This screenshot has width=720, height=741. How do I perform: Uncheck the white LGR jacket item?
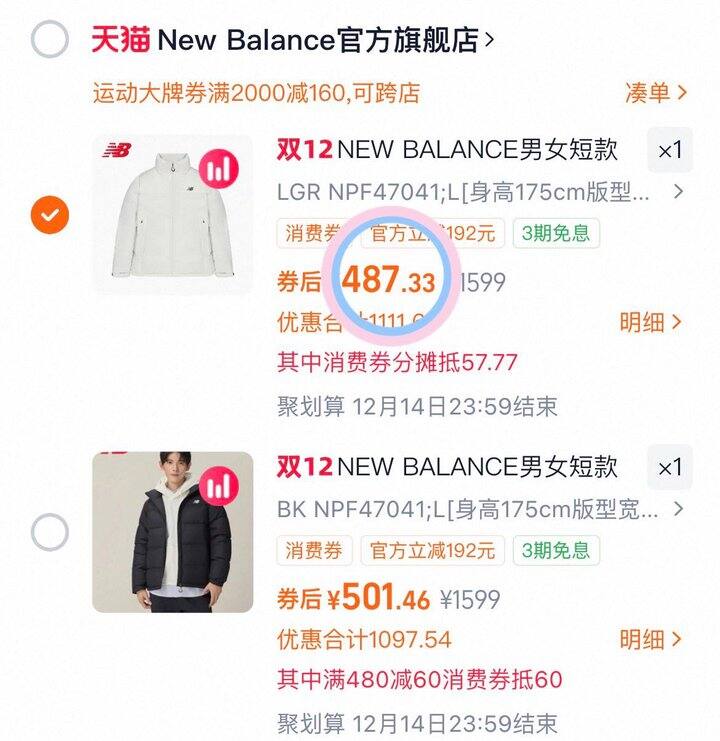(49, 215)
